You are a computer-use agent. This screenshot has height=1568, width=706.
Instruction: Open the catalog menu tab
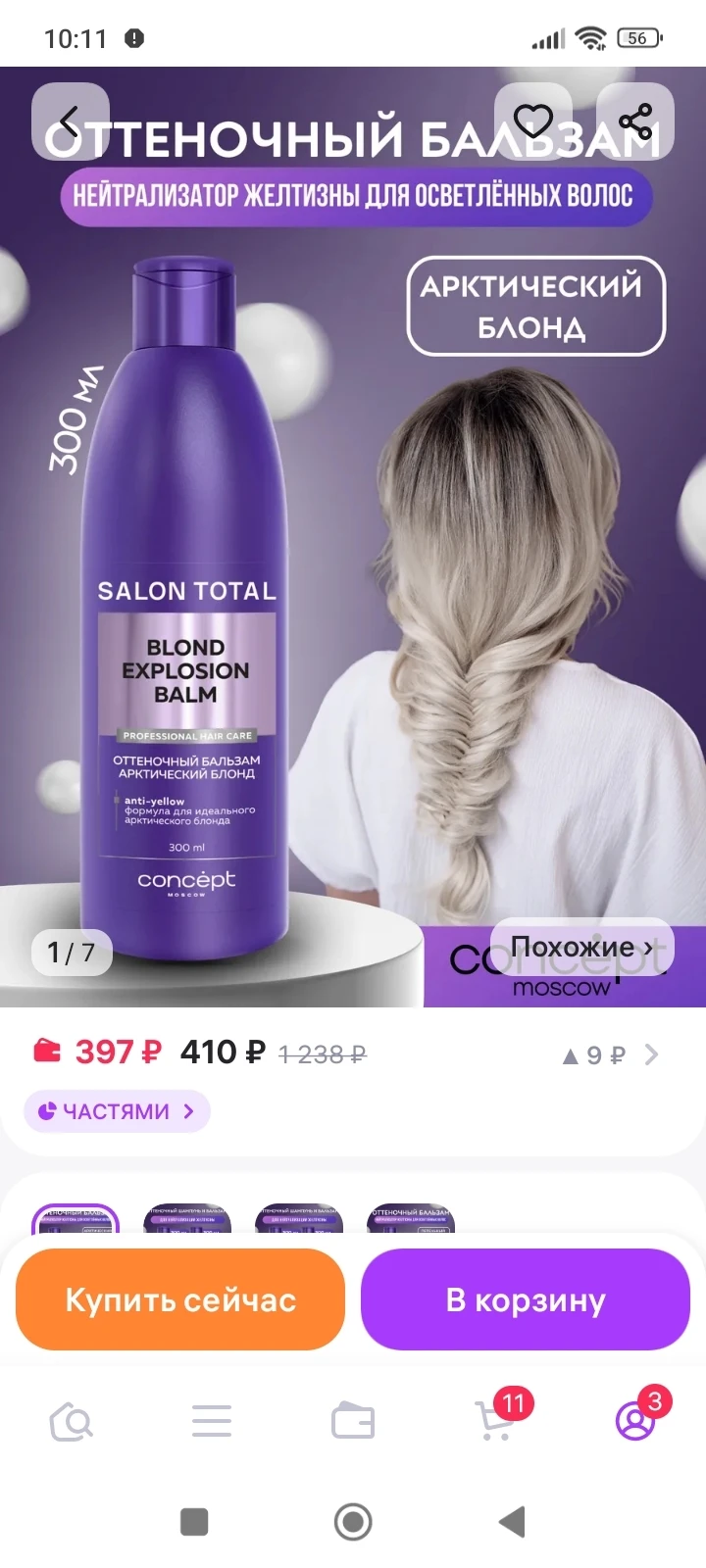pos(212,1421)
